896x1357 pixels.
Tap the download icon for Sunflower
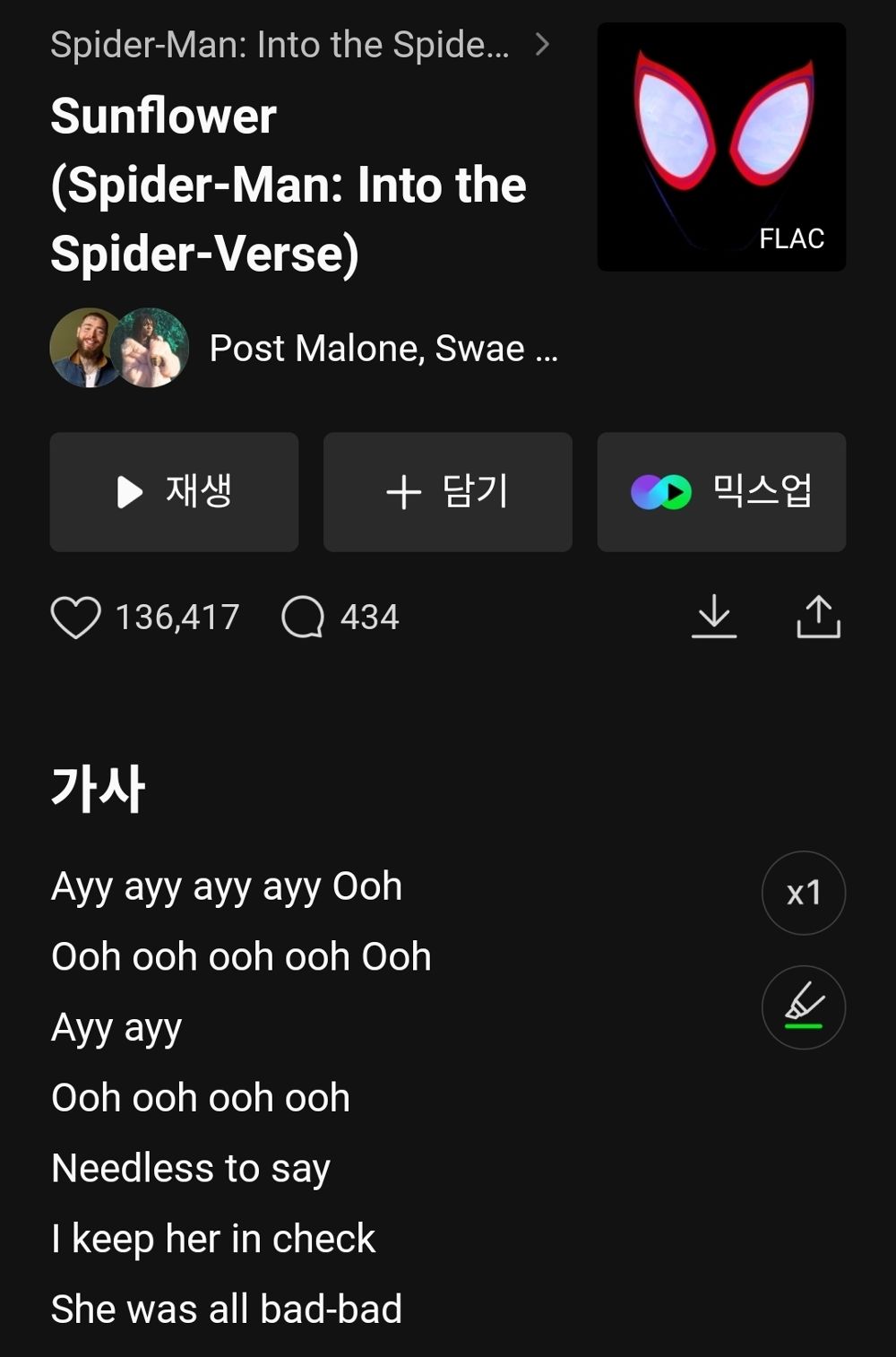tap(712, 617)
